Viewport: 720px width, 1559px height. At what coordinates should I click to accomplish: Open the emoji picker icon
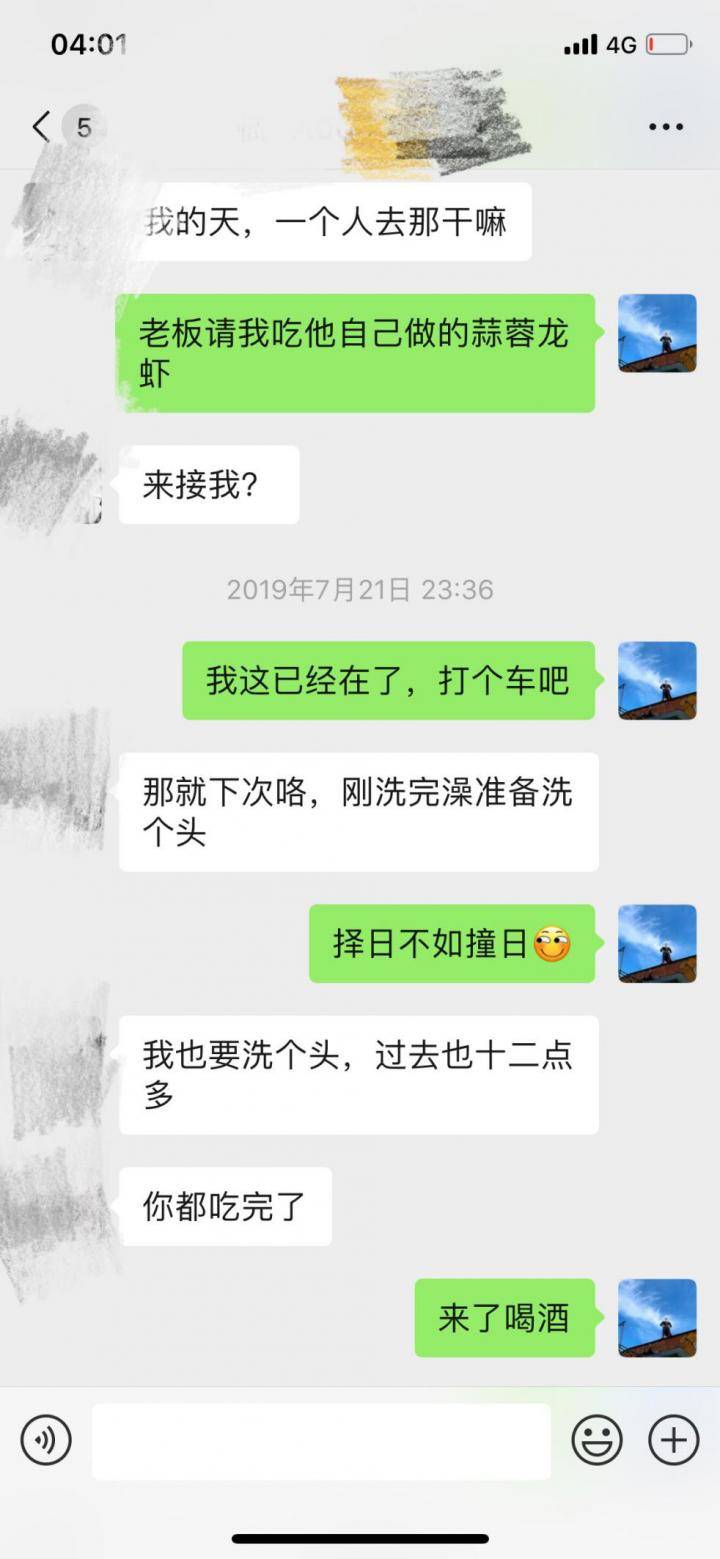tap(599, 1441)
